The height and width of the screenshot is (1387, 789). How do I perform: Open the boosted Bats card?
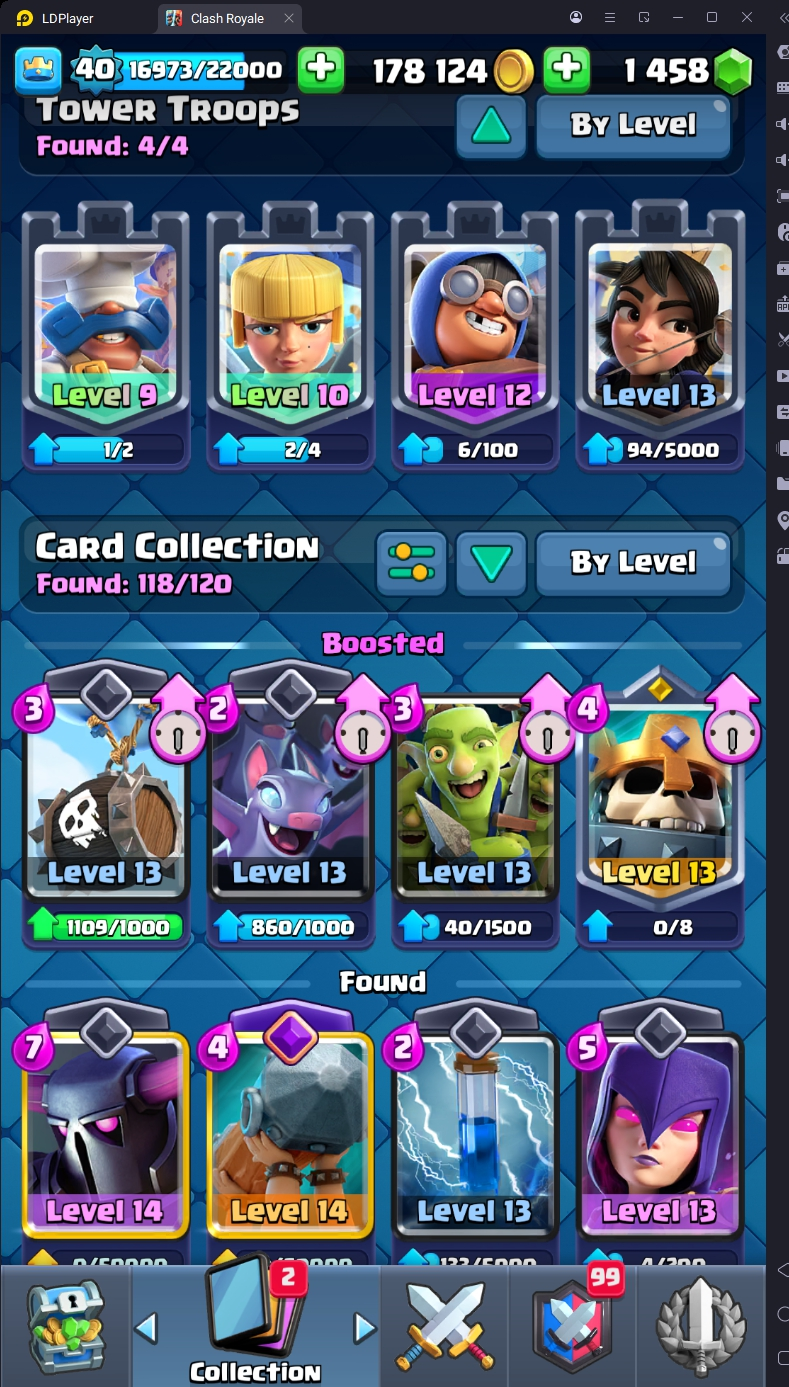(x=290, y=800)
